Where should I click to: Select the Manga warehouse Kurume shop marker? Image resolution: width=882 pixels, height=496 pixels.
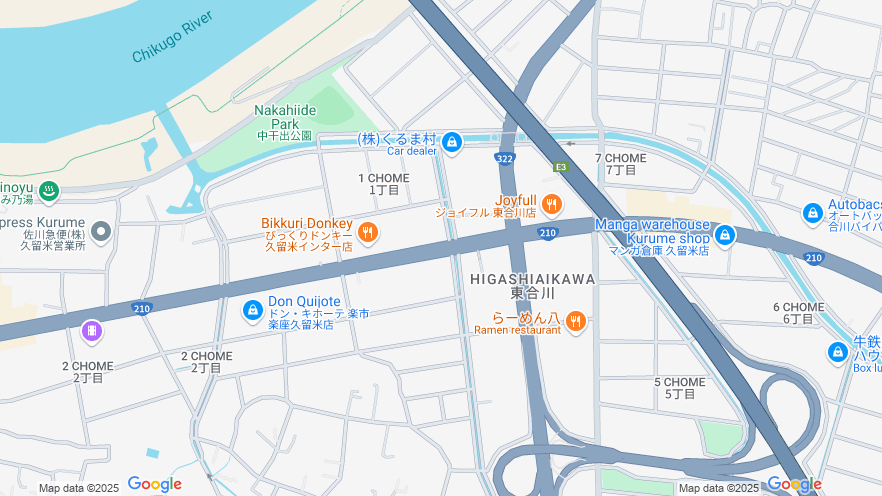point(725,236)
